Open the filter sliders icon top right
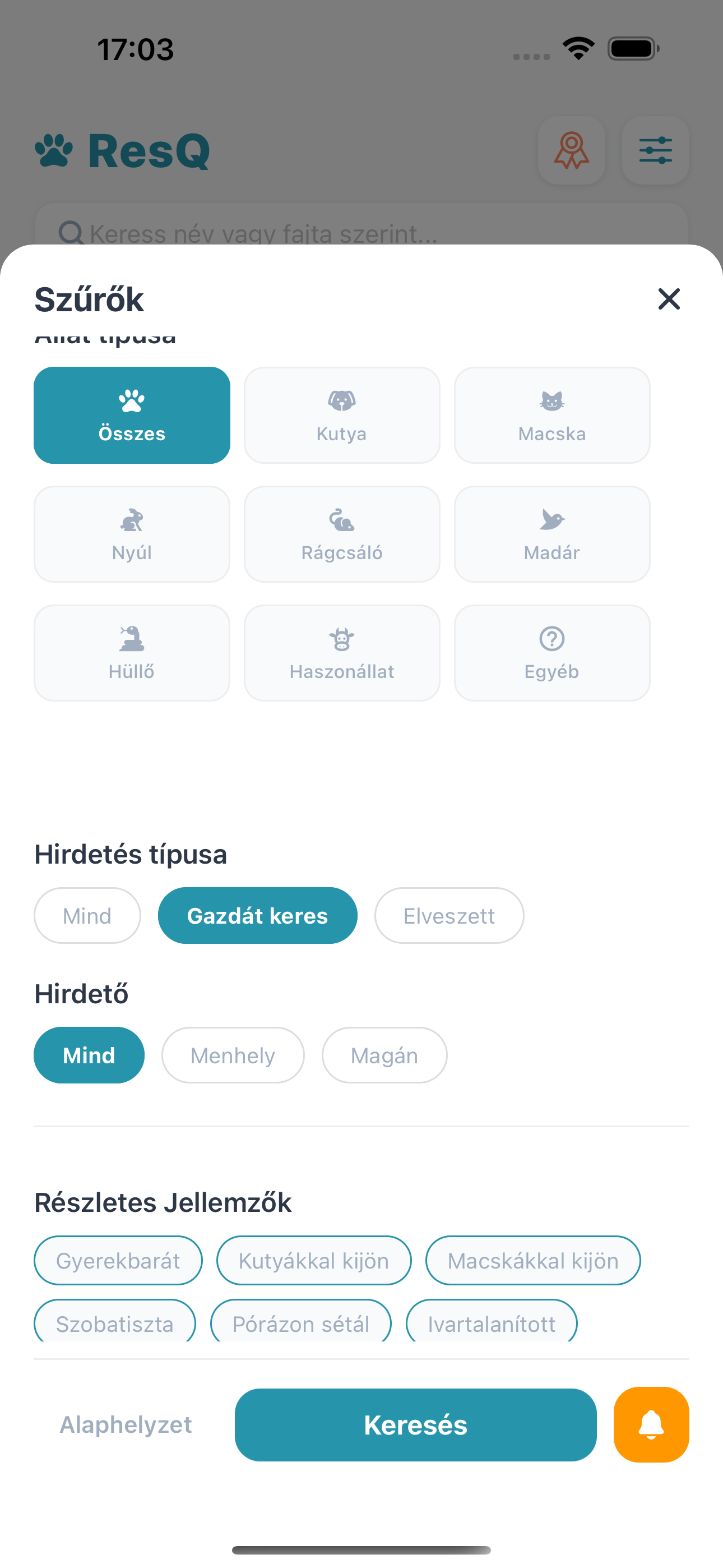 [x=655, y=150]
